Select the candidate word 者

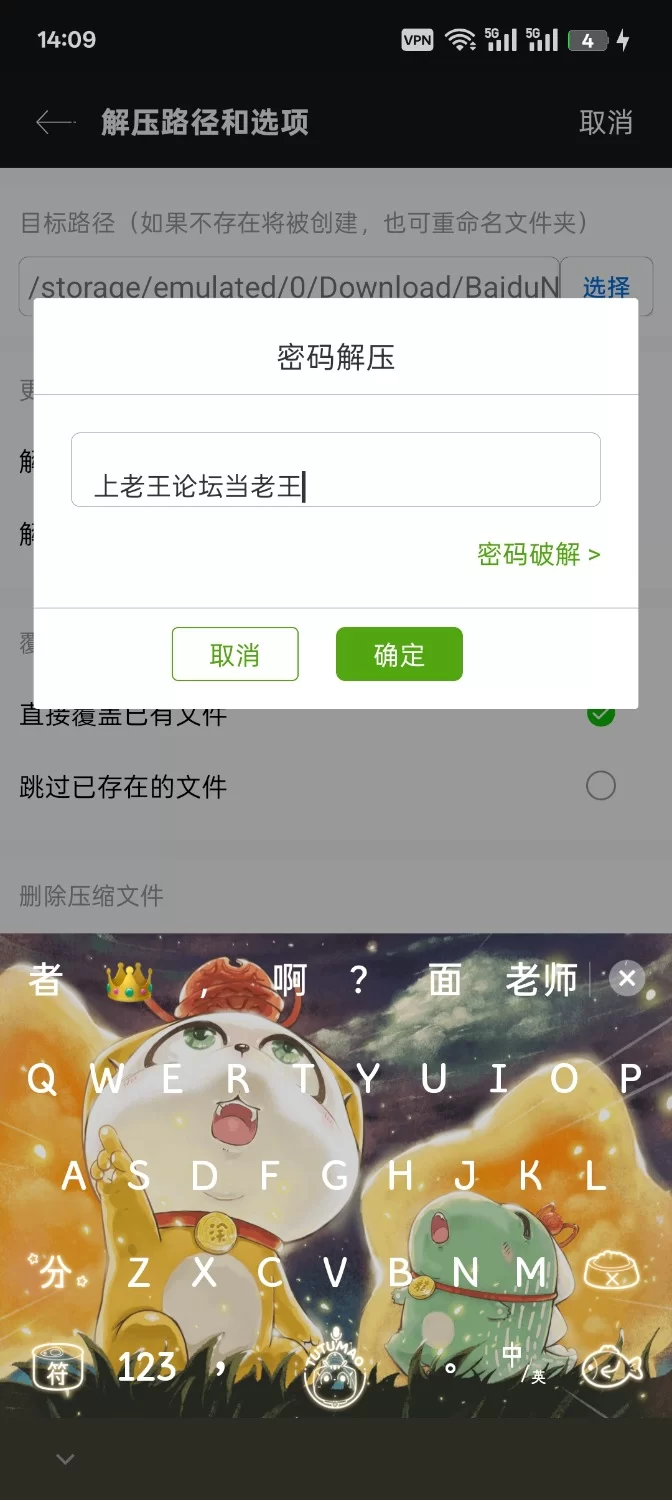(46, 980)
